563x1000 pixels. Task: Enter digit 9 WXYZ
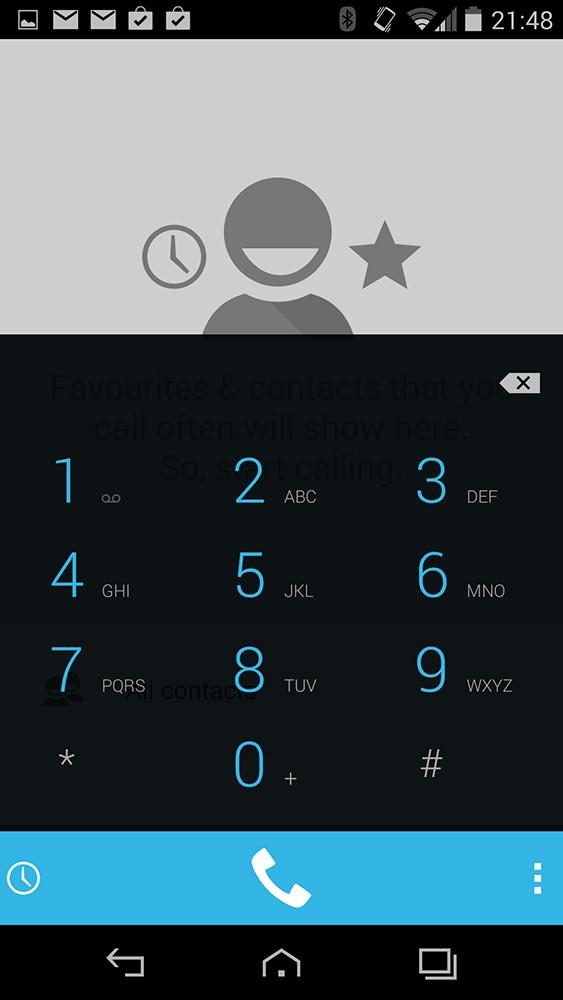(463, 670)
